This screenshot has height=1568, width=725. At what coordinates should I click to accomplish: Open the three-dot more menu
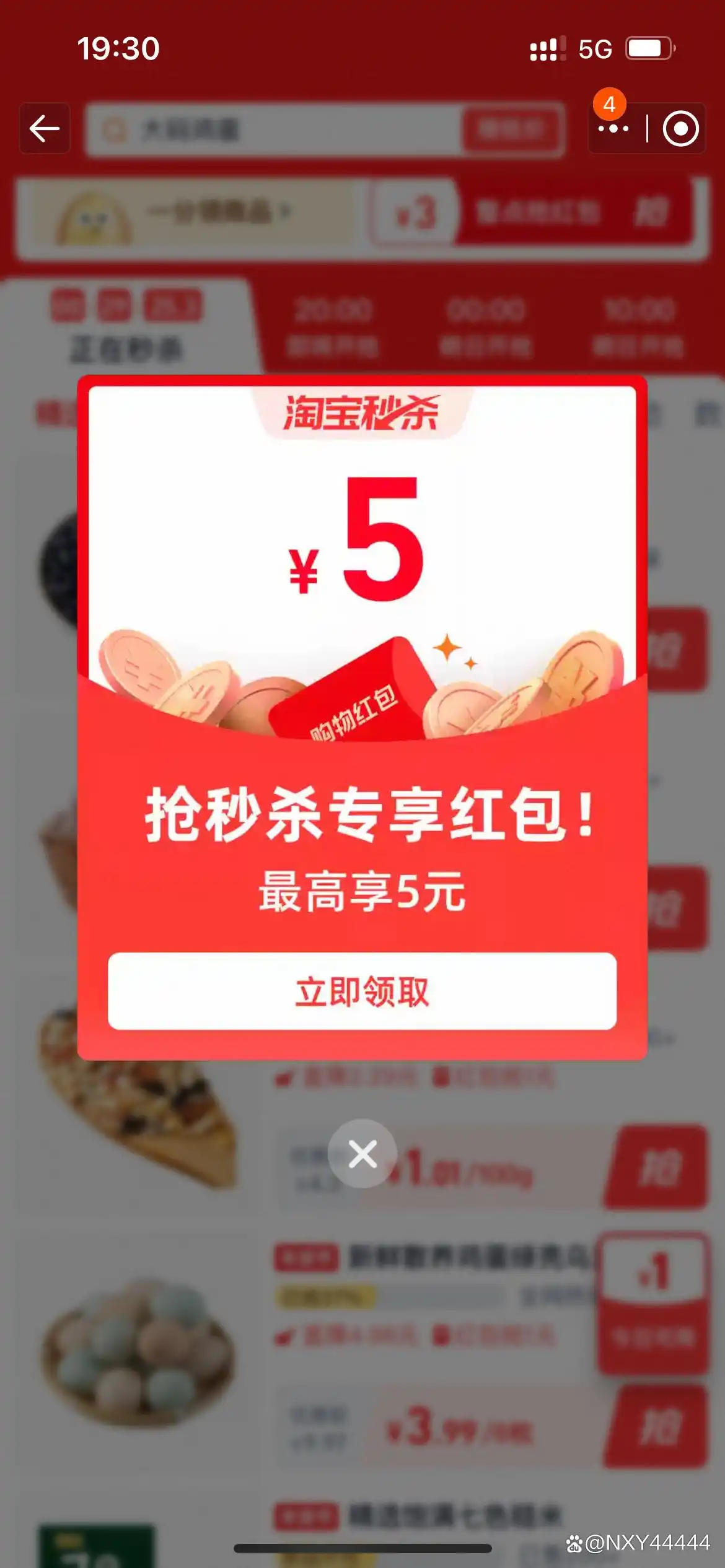pos(613,129)
